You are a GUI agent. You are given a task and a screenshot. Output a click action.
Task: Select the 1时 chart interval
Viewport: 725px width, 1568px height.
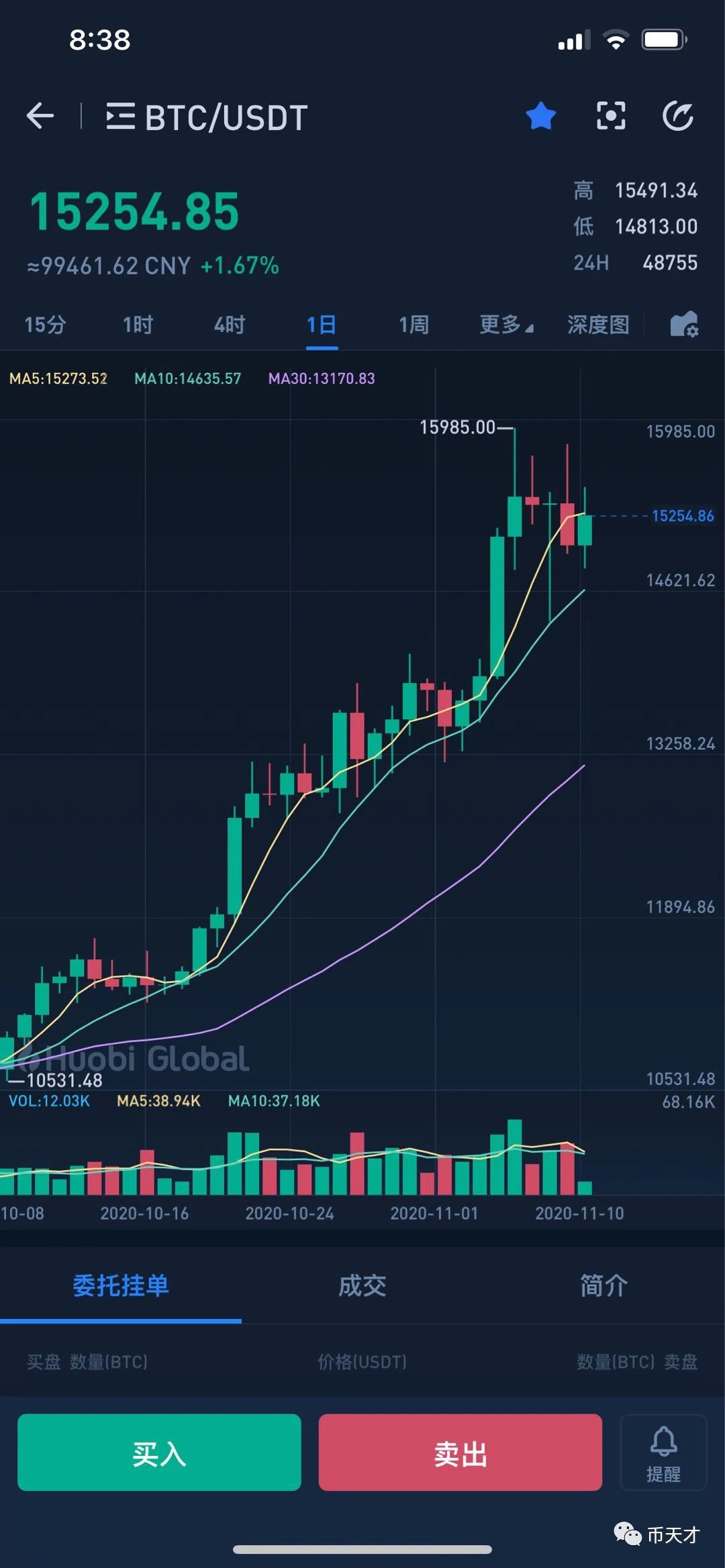[138, 325]
